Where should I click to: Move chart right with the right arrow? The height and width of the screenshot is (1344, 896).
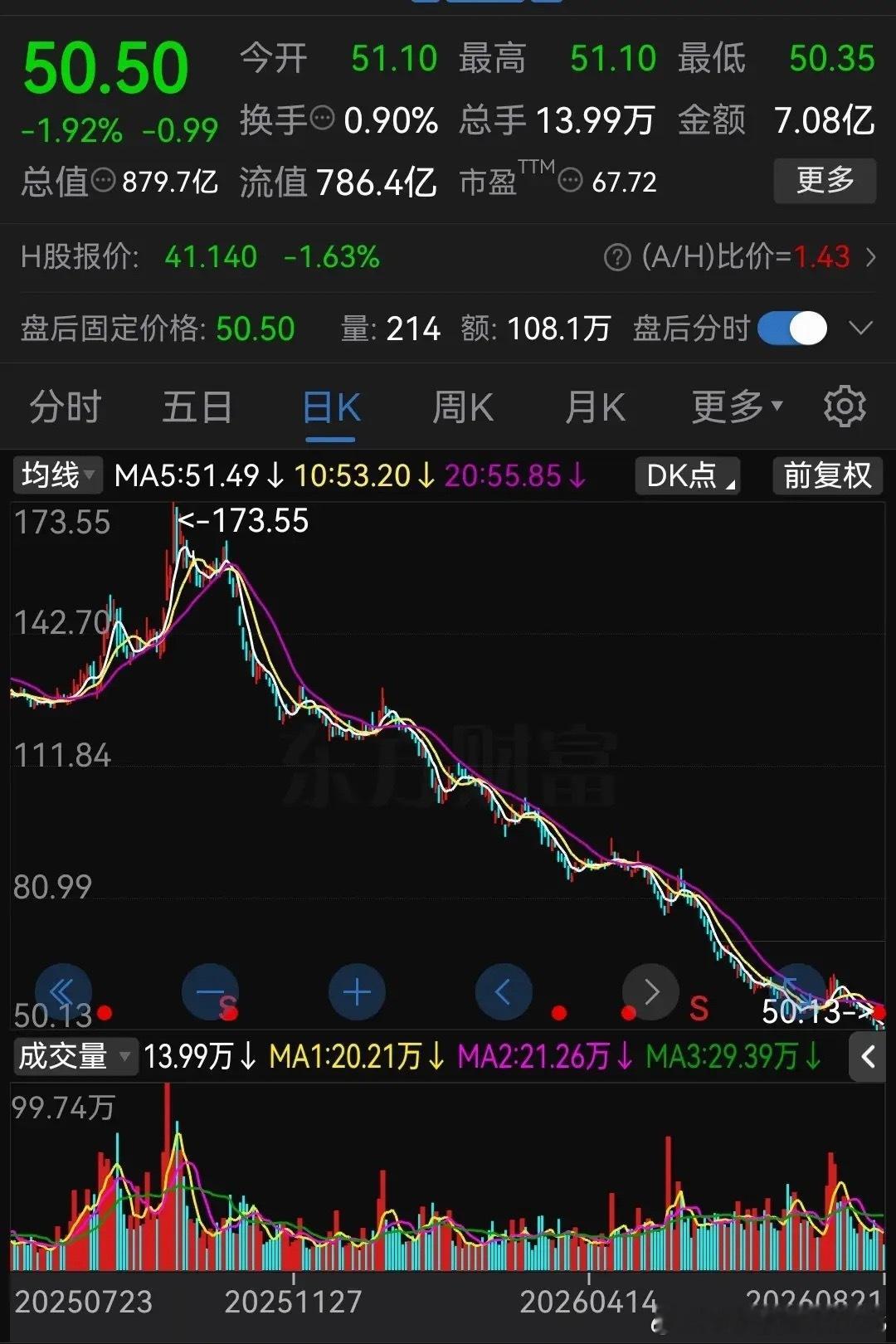(650, 991)
